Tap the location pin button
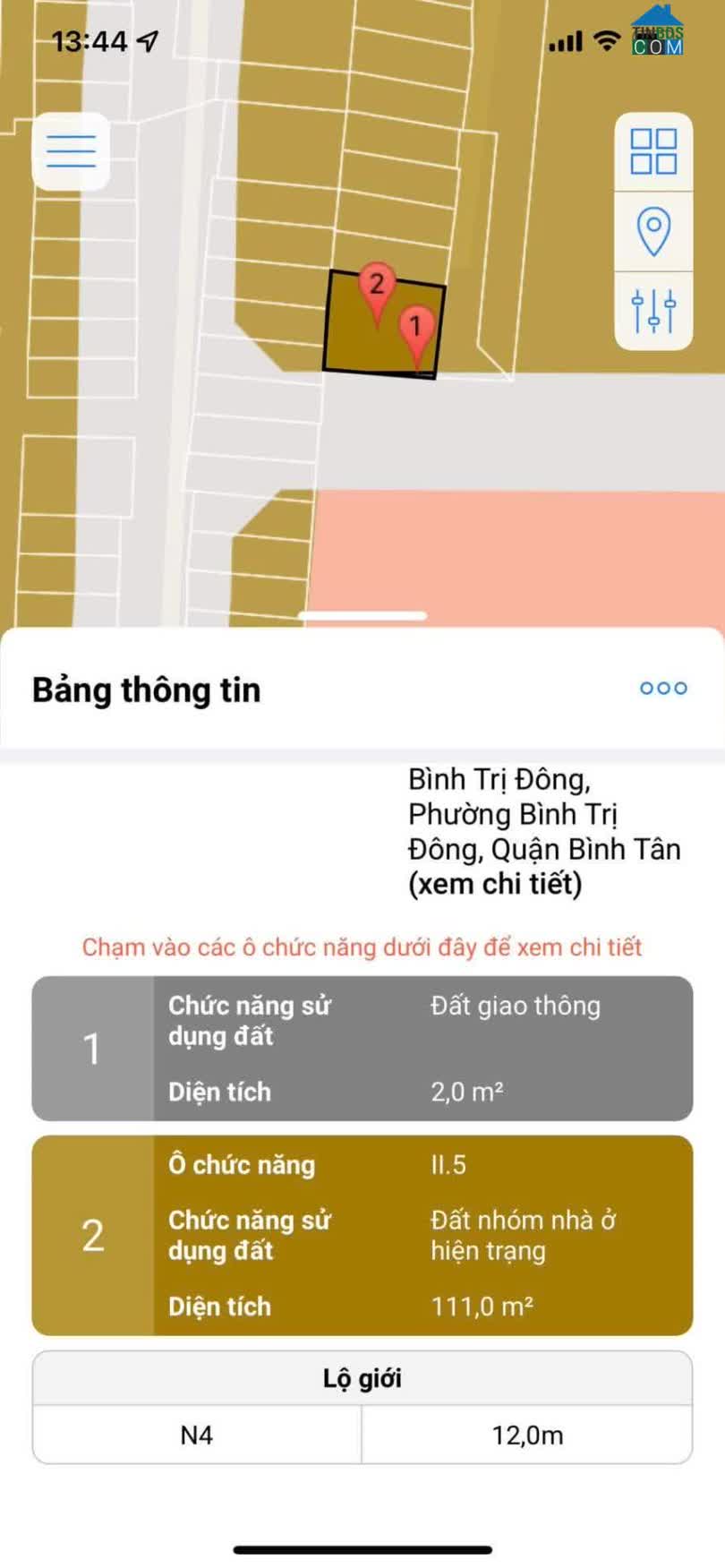This screenshot has height=1568, width=725. click(x=653, y=231)
